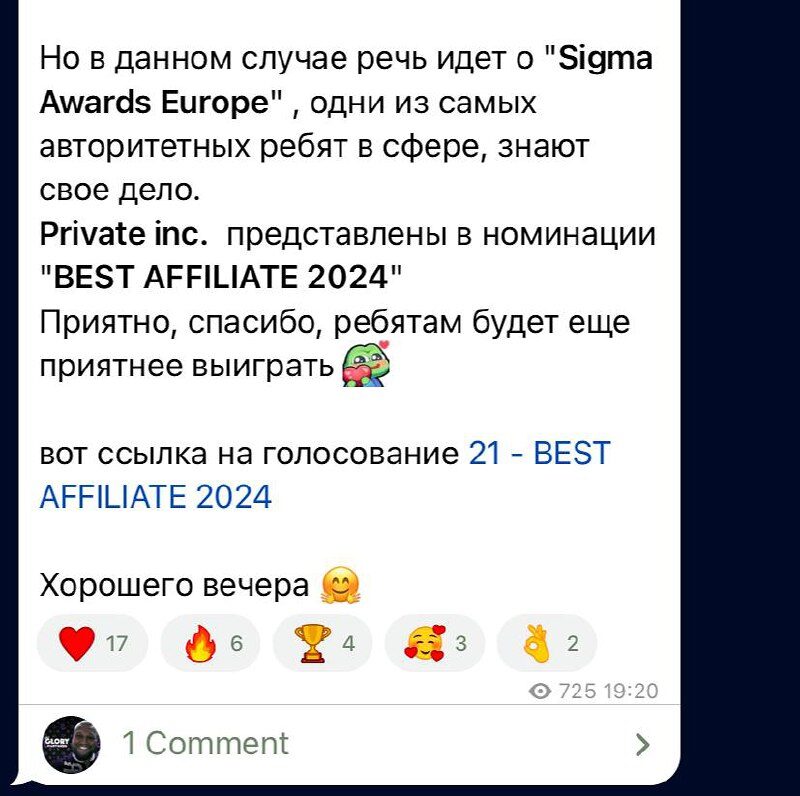React with the OK hand emoji
The height and width of the screenshot is (796, 800).
click(548, 643)
